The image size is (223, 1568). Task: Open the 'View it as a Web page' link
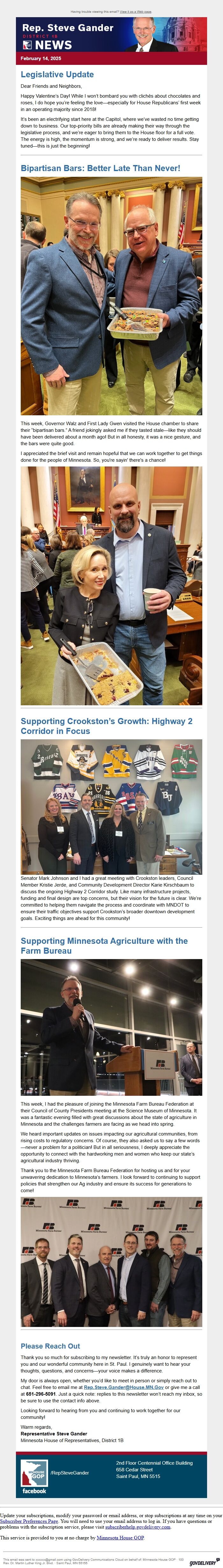(135, 11)
